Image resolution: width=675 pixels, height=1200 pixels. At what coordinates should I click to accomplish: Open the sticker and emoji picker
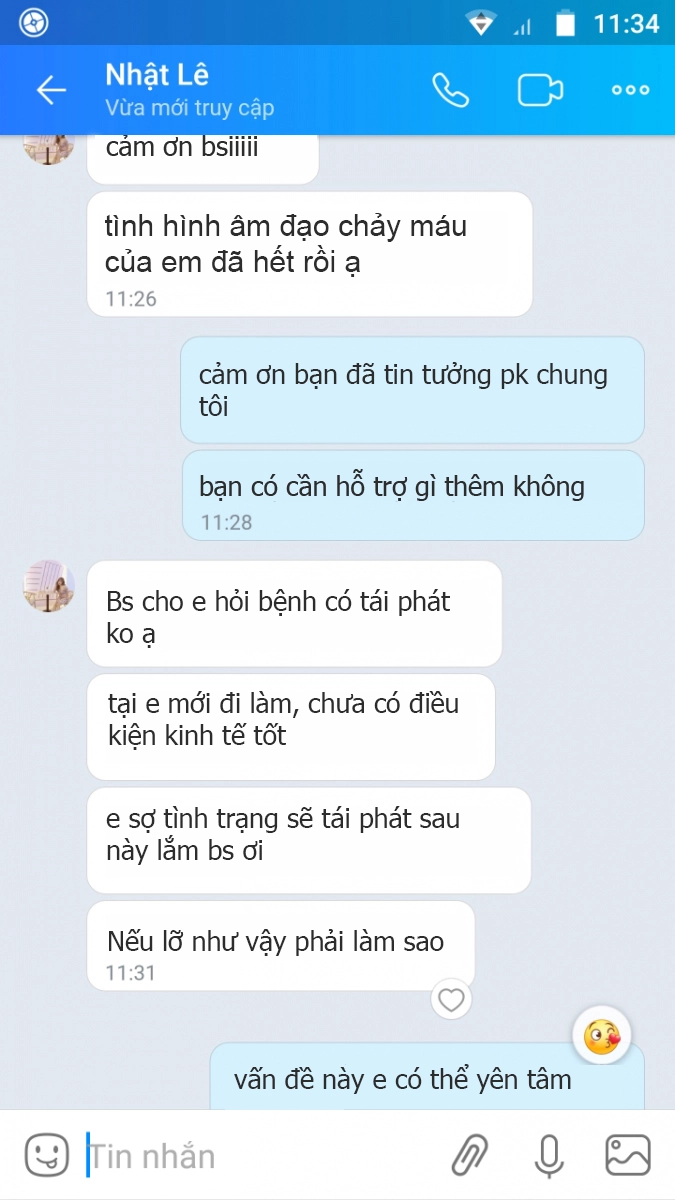pos(46,1156)
